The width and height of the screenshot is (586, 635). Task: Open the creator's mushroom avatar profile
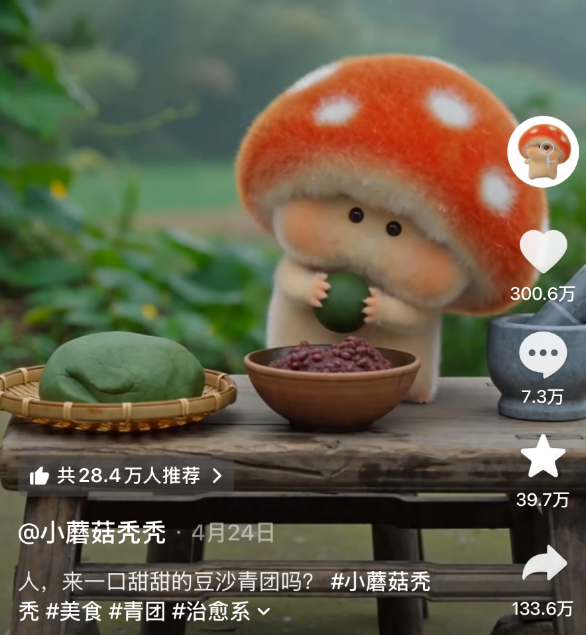point(543,152)
